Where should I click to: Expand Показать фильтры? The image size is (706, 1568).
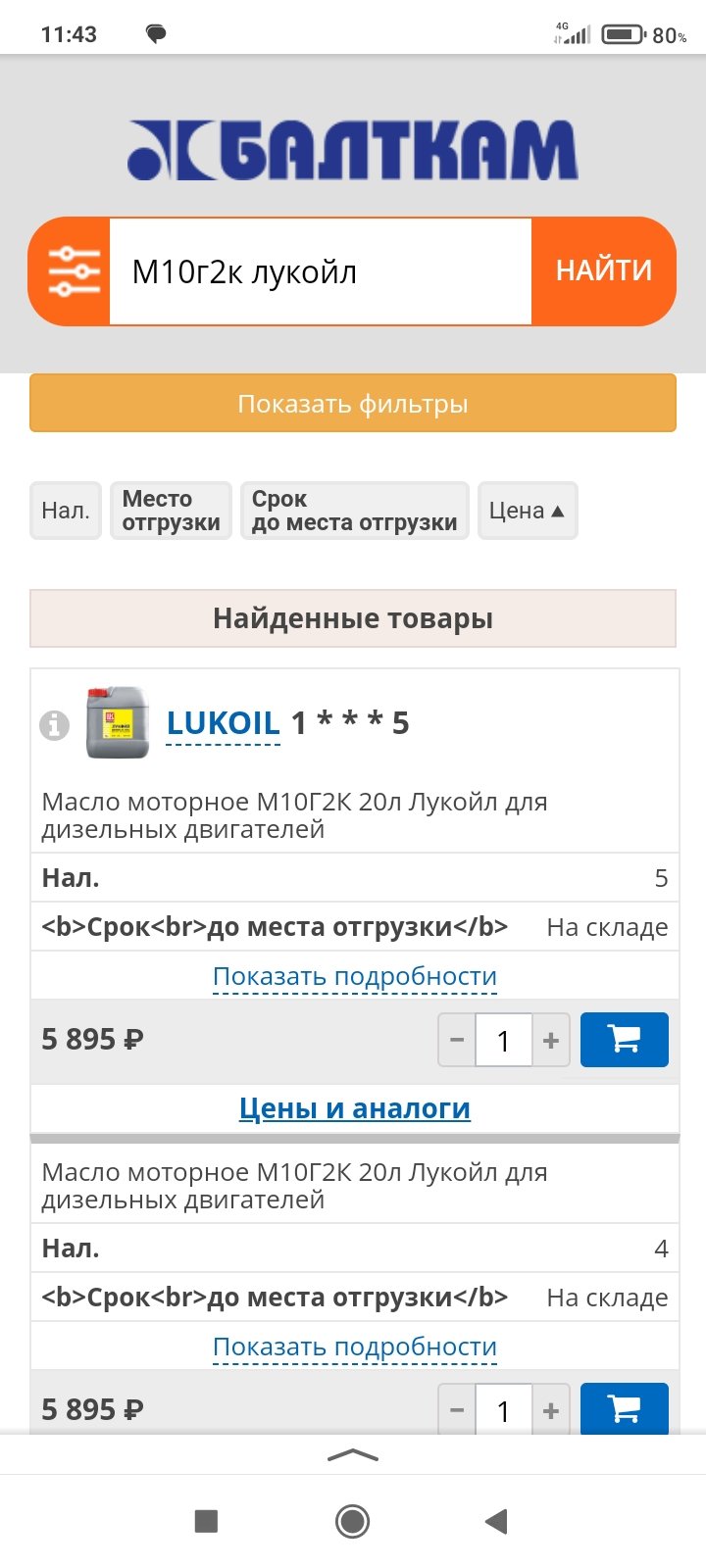[x=353, y=403]
